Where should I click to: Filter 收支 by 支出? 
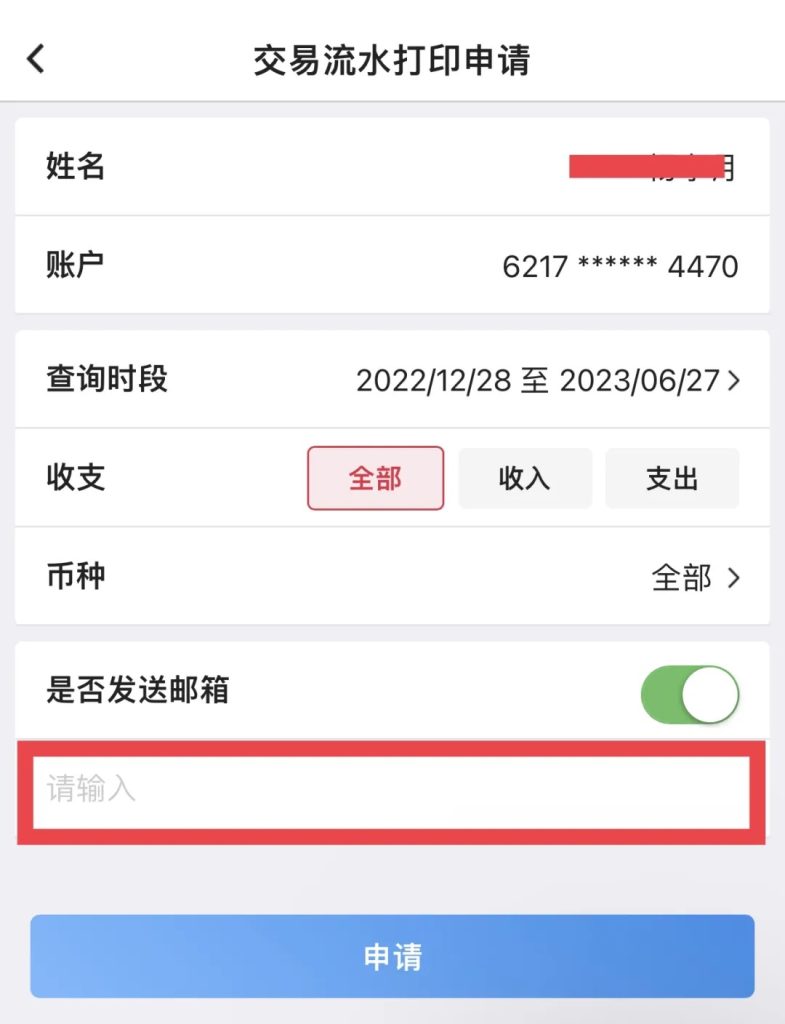point(672,478)
